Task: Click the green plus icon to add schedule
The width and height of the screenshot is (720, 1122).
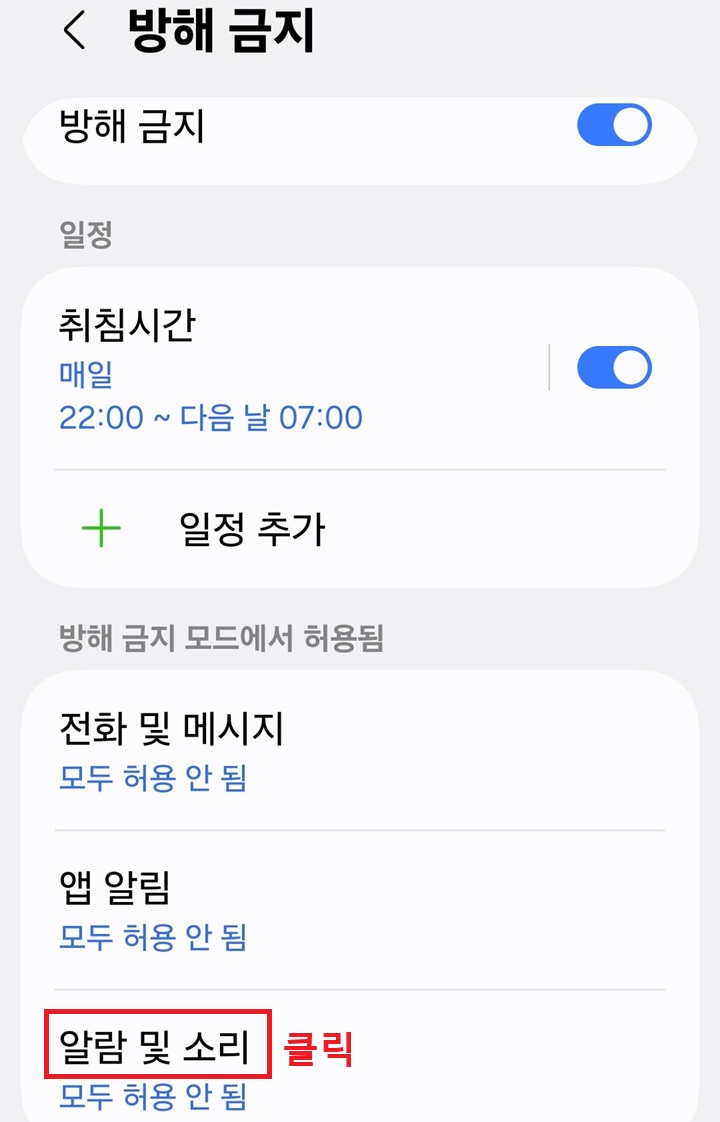Action: [98, 527]
